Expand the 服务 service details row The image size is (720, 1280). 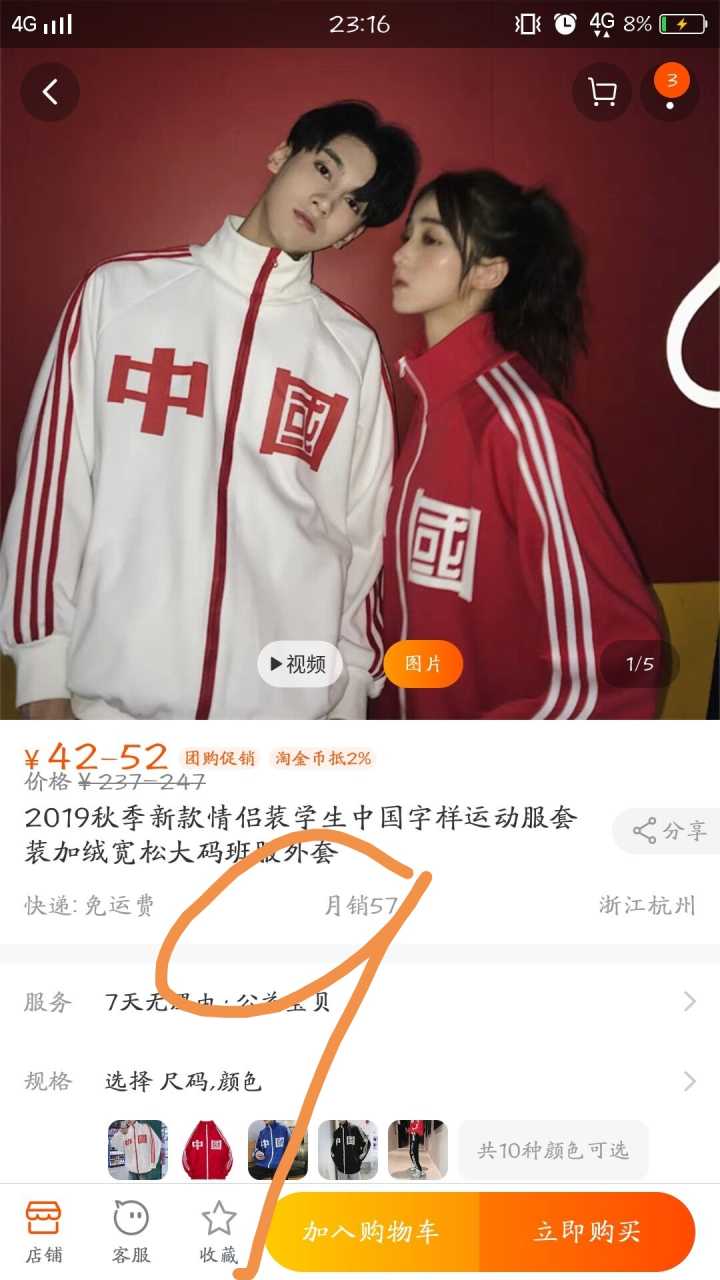(360, 1001)
